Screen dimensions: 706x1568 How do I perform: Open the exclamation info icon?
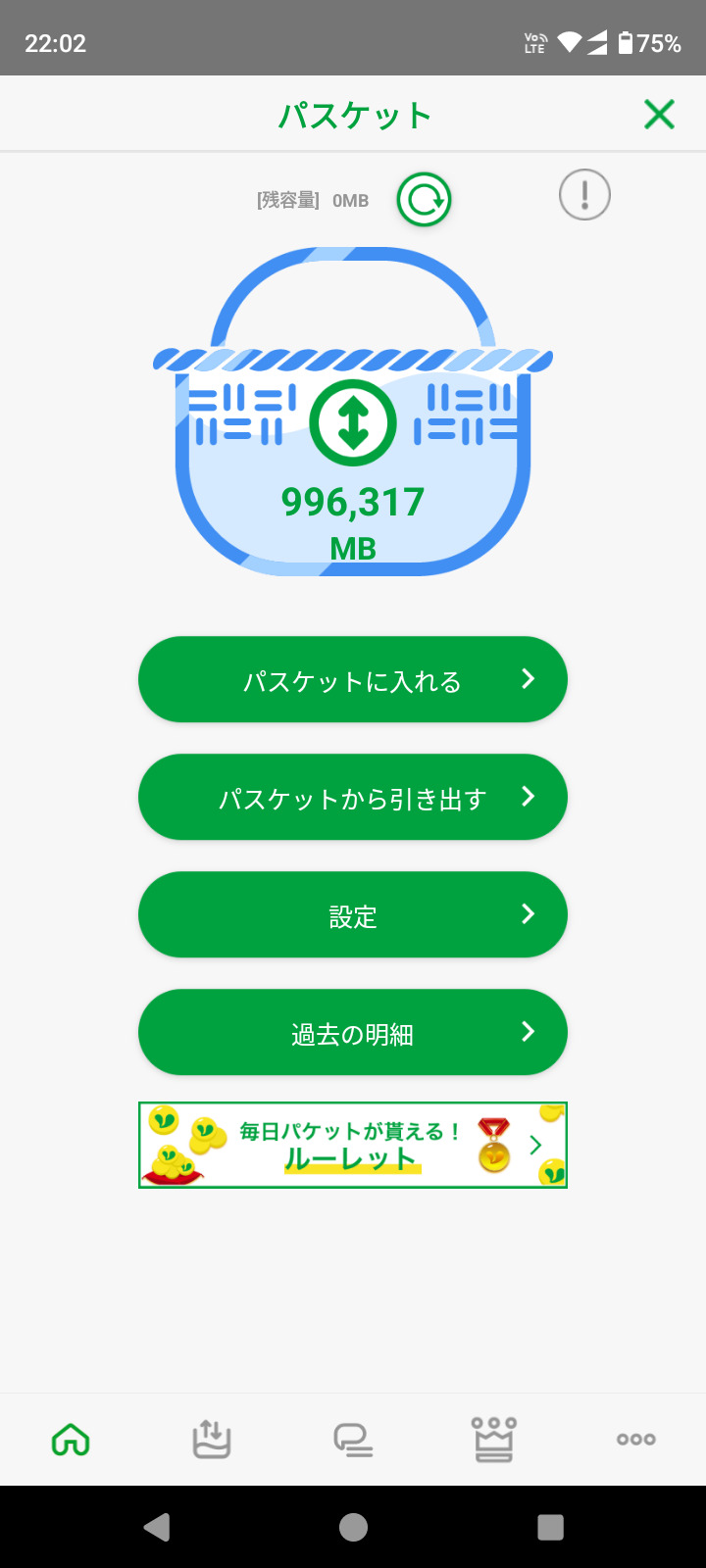pyautogui.click(x=584, y=195)
